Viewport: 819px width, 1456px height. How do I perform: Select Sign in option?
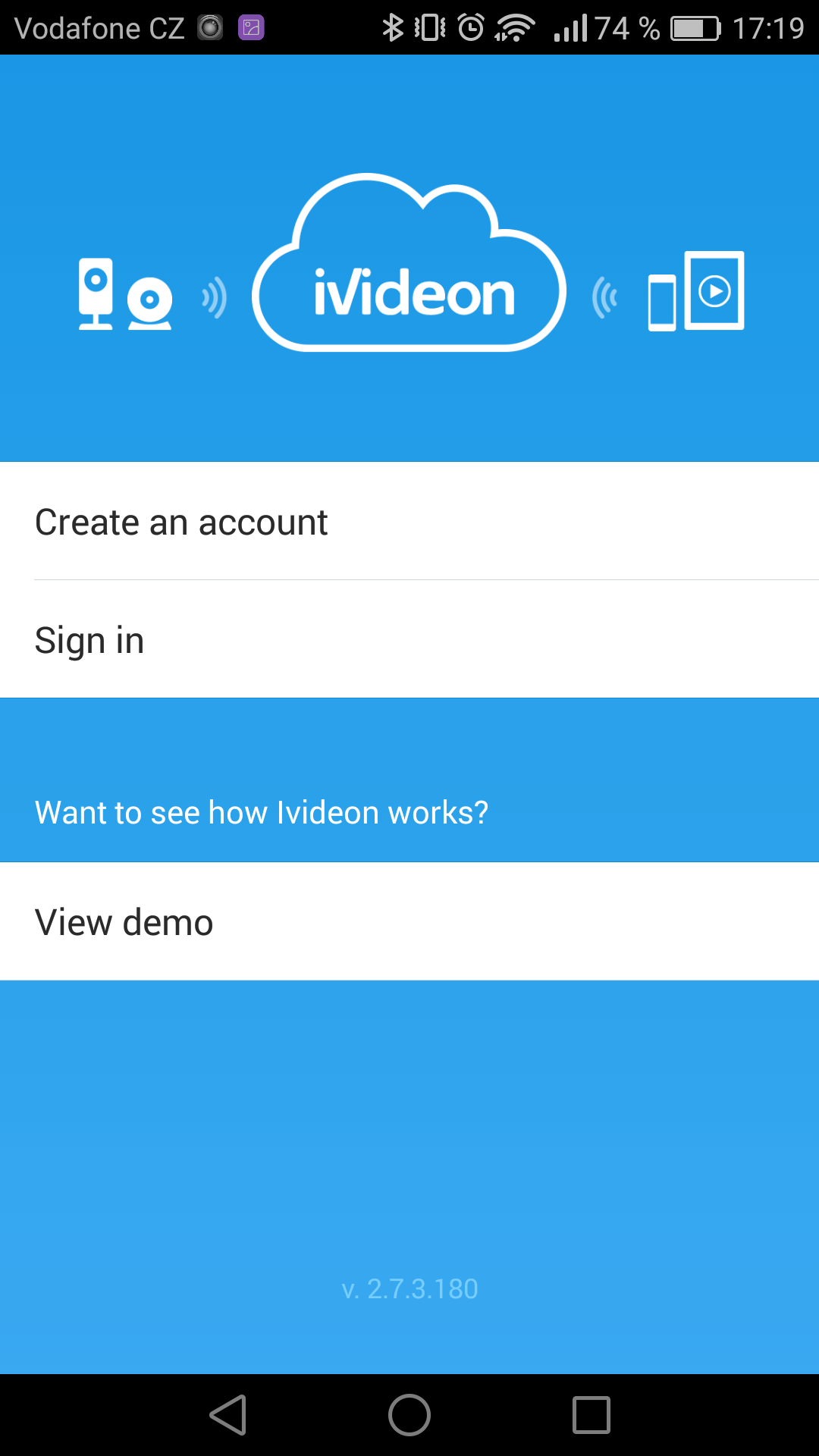tap(409, 639)
